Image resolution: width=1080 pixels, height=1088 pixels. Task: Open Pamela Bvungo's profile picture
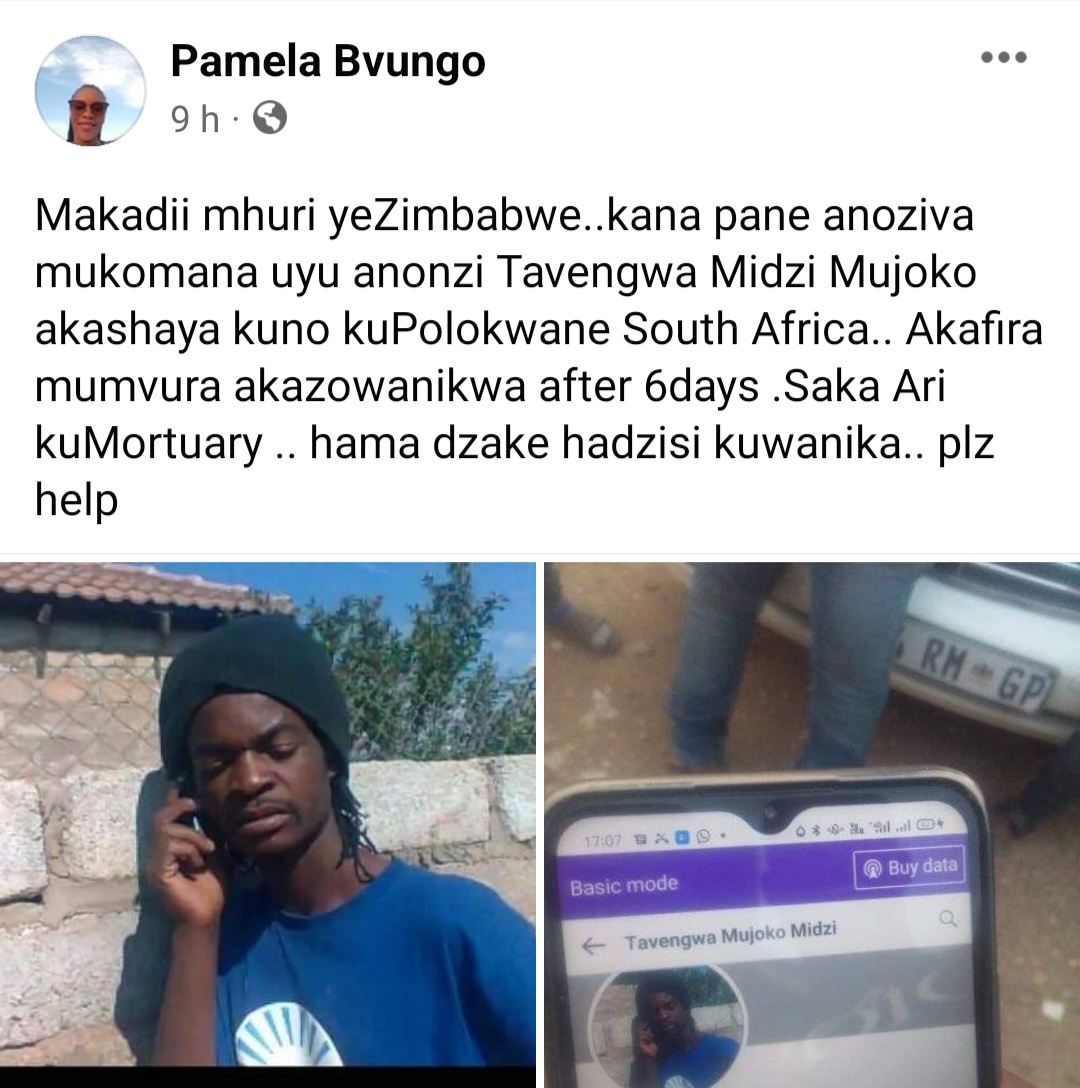click(90, 91)
